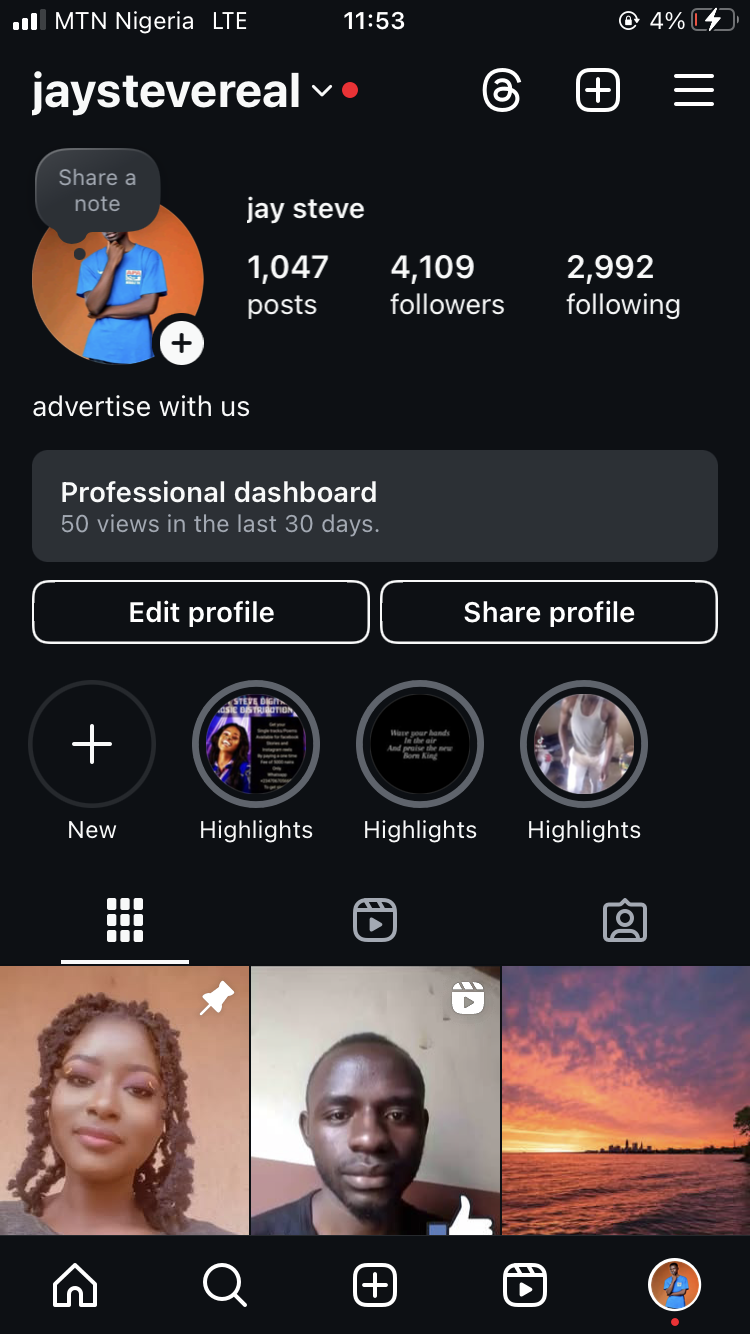Create a New highlight
The width and height of the screenshot is (750, 1334).
92,745
